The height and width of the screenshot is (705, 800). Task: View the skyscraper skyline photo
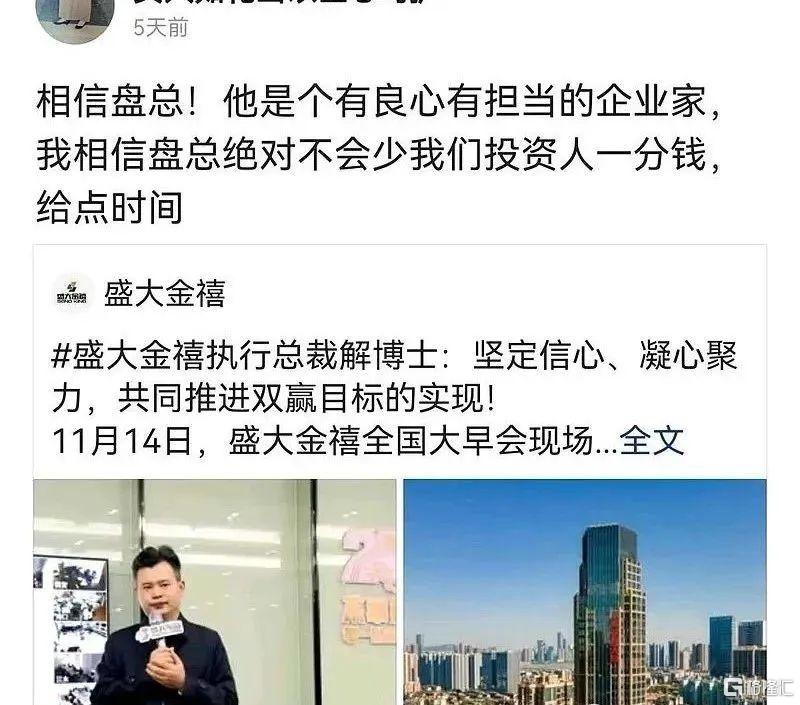pos(585,592)
